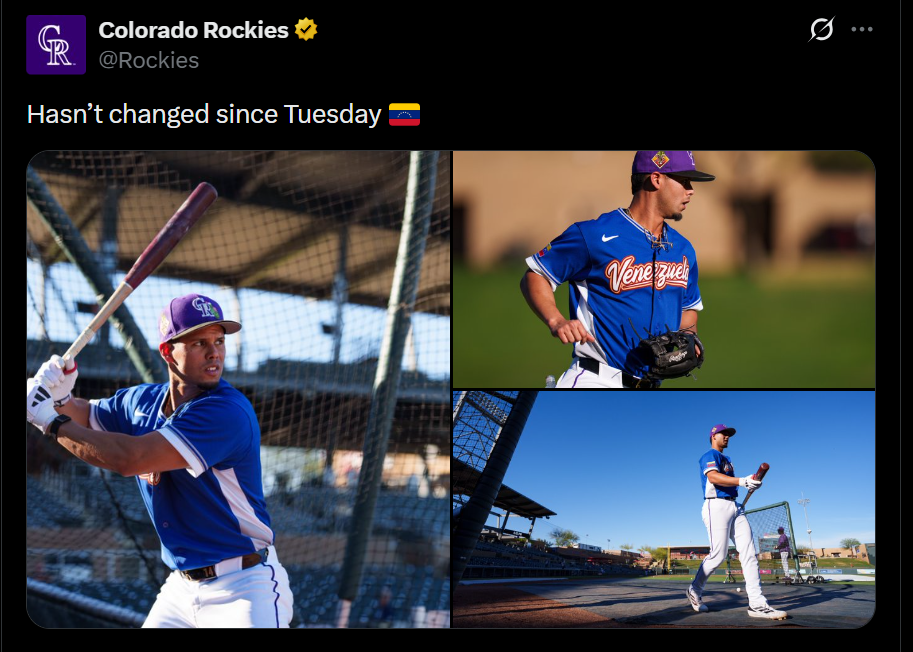This screenshot has width=913, height=652.
Task: Open the photo of player walking with bat
Action: point(664,509)
